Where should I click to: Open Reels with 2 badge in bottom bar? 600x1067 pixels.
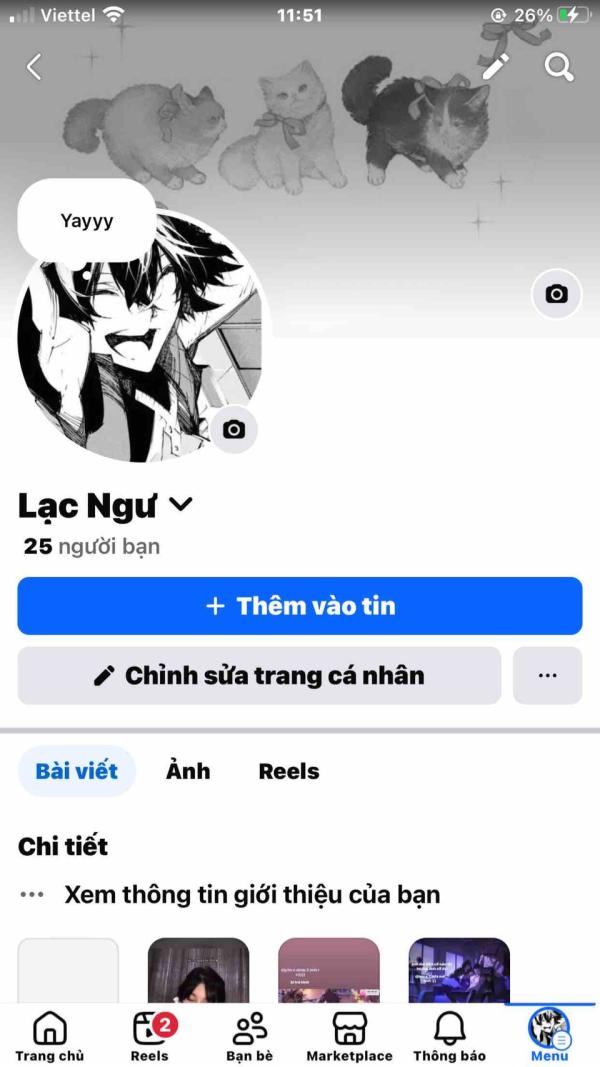pyautogui.click(x=150, y=1036)
